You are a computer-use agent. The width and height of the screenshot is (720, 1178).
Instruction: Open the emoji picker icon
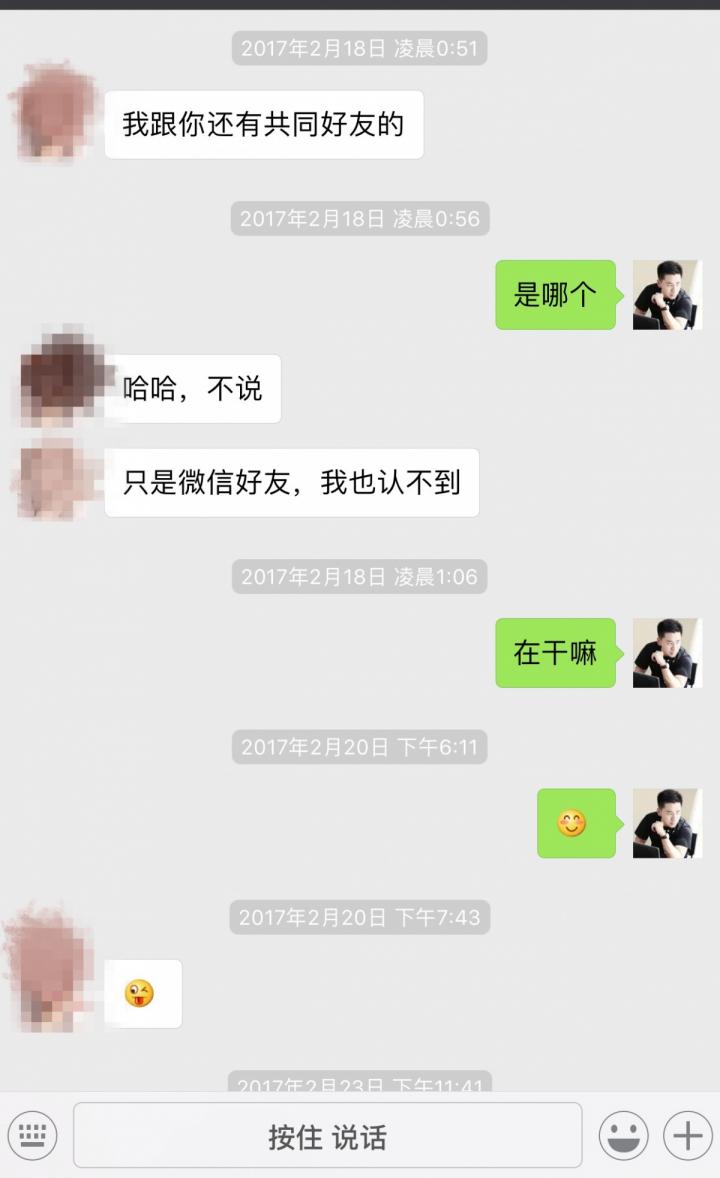[622, 1135]
